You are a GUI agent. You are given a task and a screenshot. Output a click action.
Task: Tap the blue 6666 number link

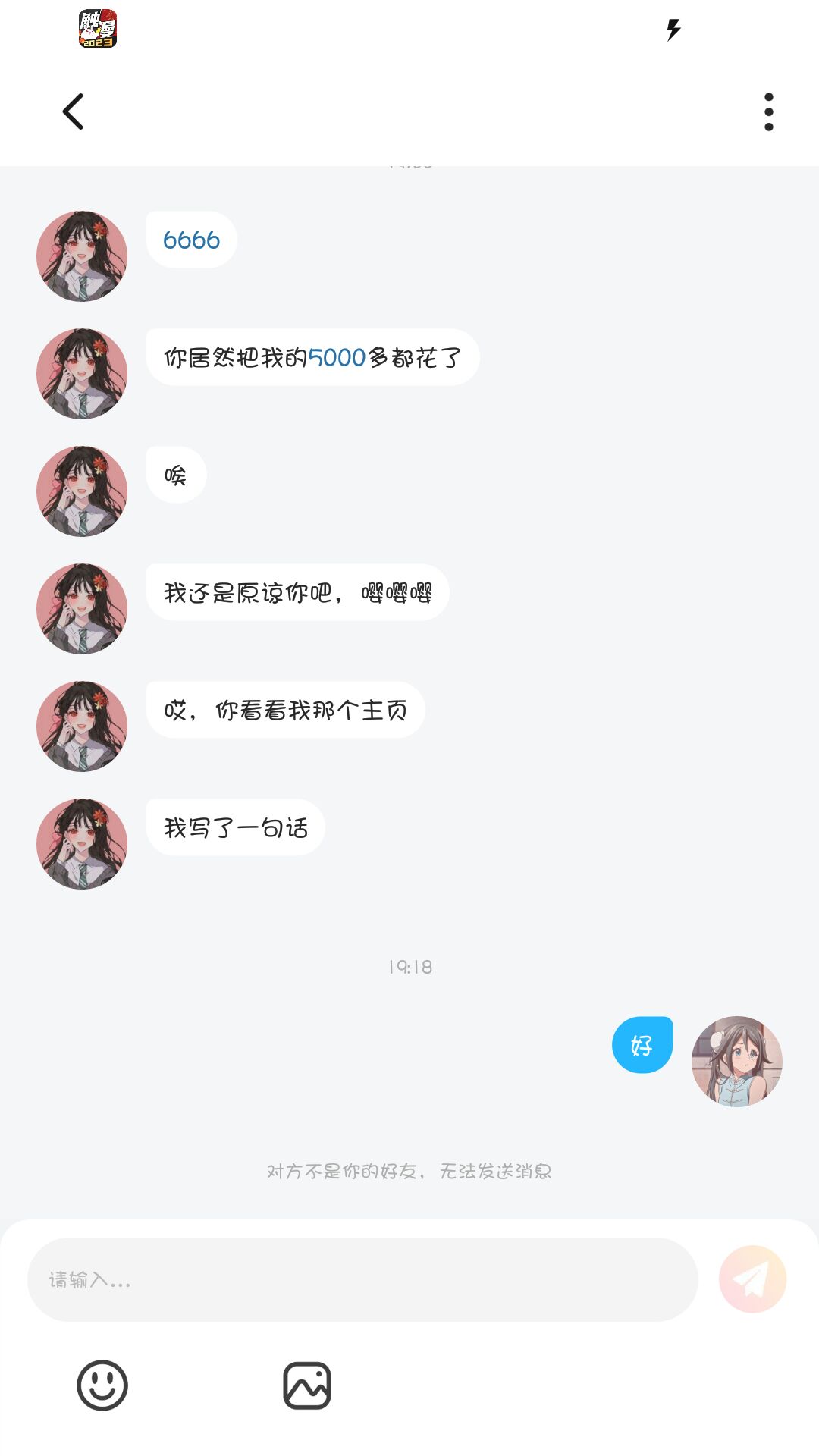point(191,240)
